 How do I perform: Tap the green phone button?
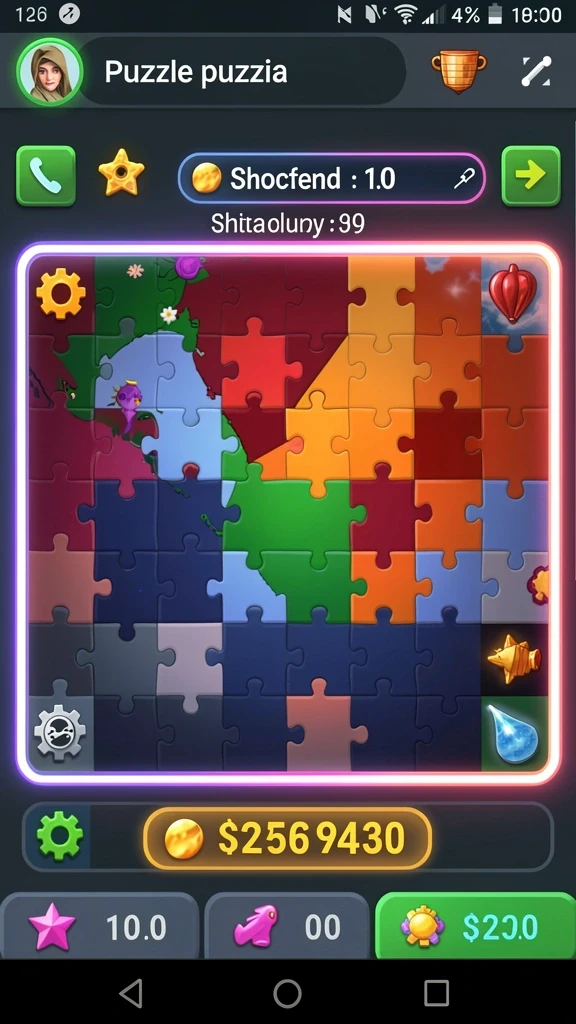click(x=46, y=176)
